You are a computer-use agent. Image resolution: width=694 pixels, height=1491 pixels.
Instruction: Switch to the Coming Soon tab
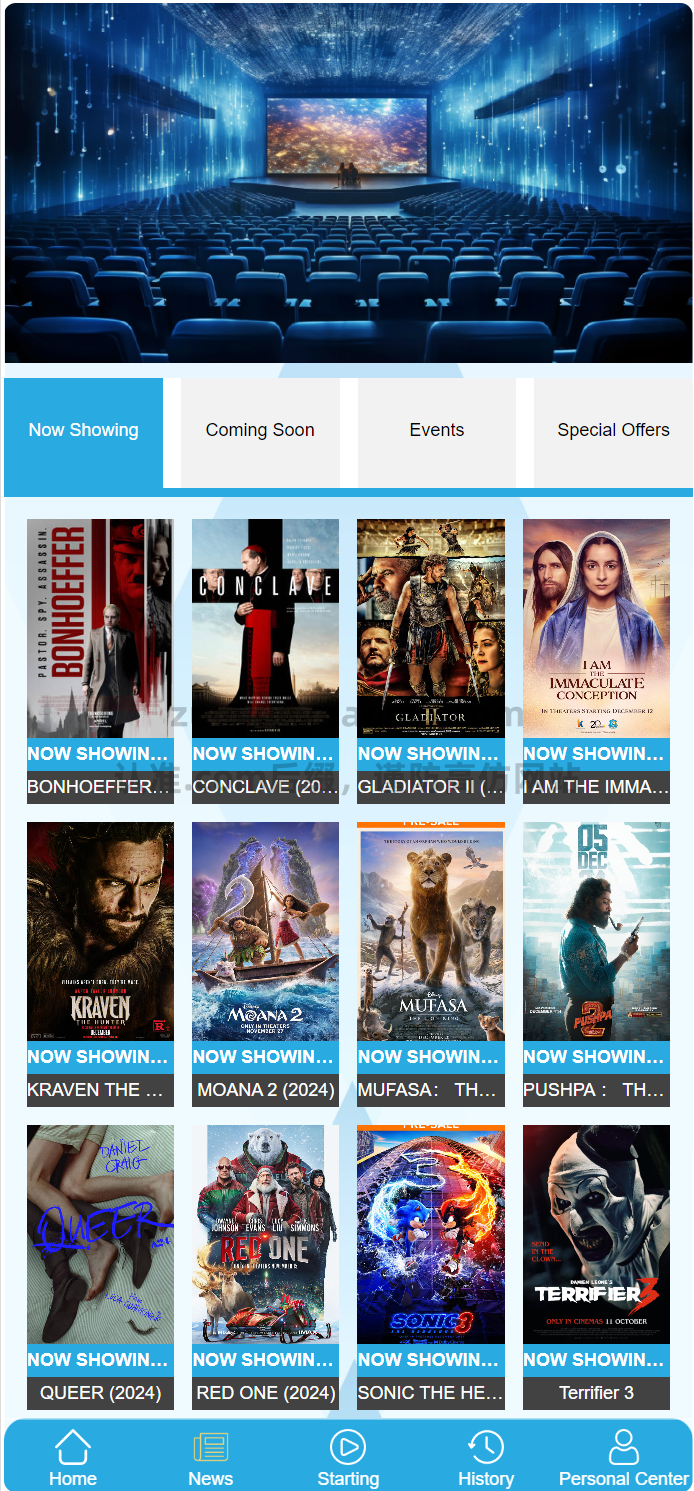tap(260, 431)
